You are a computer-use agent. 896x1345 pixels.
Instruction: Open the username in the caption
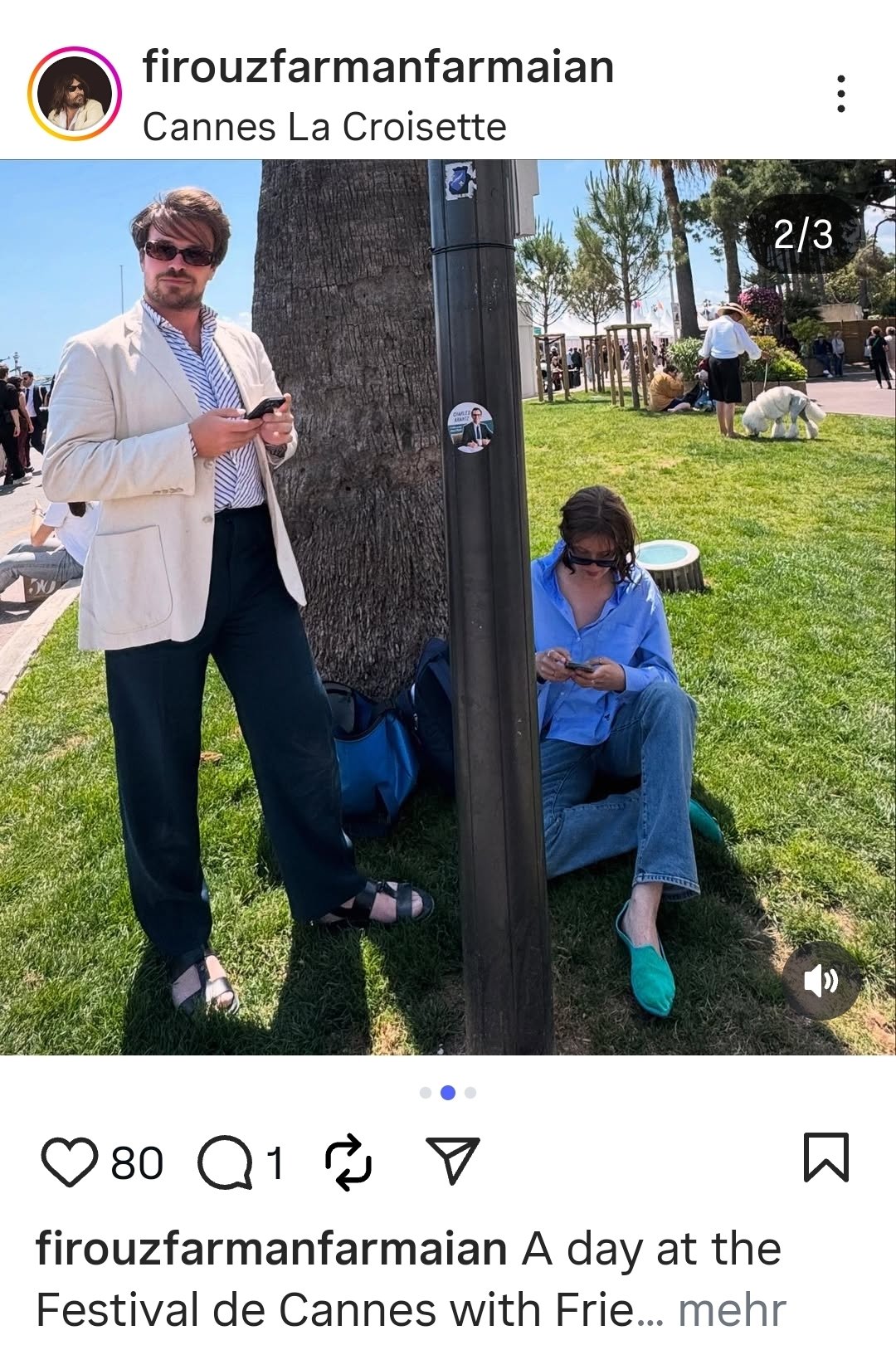coord(271,1250)
